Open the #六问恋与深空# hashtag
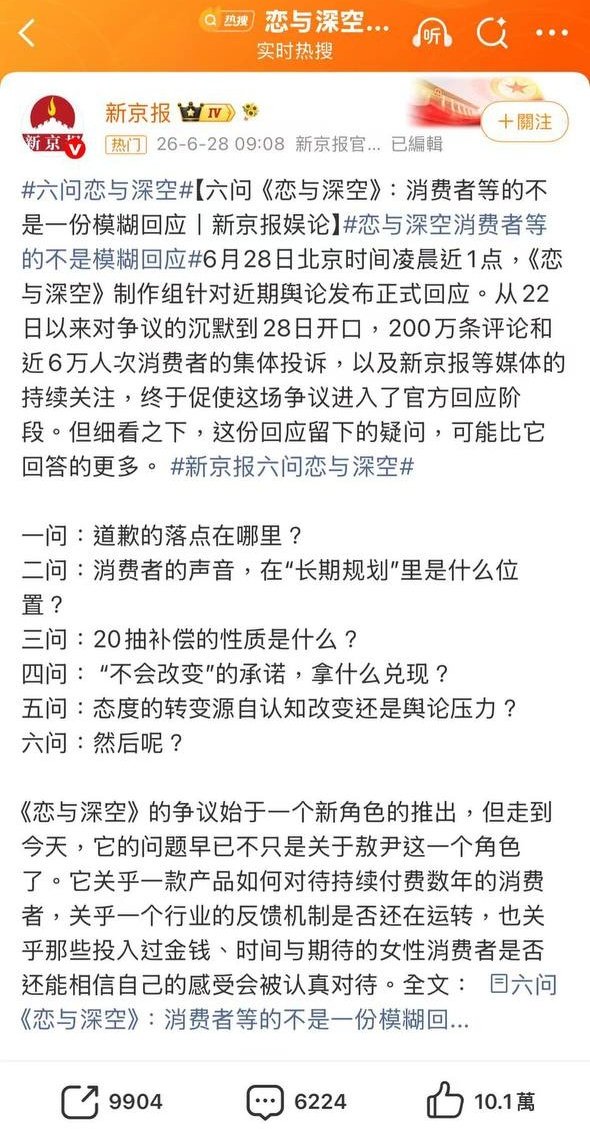 click(x=109, y=191)
